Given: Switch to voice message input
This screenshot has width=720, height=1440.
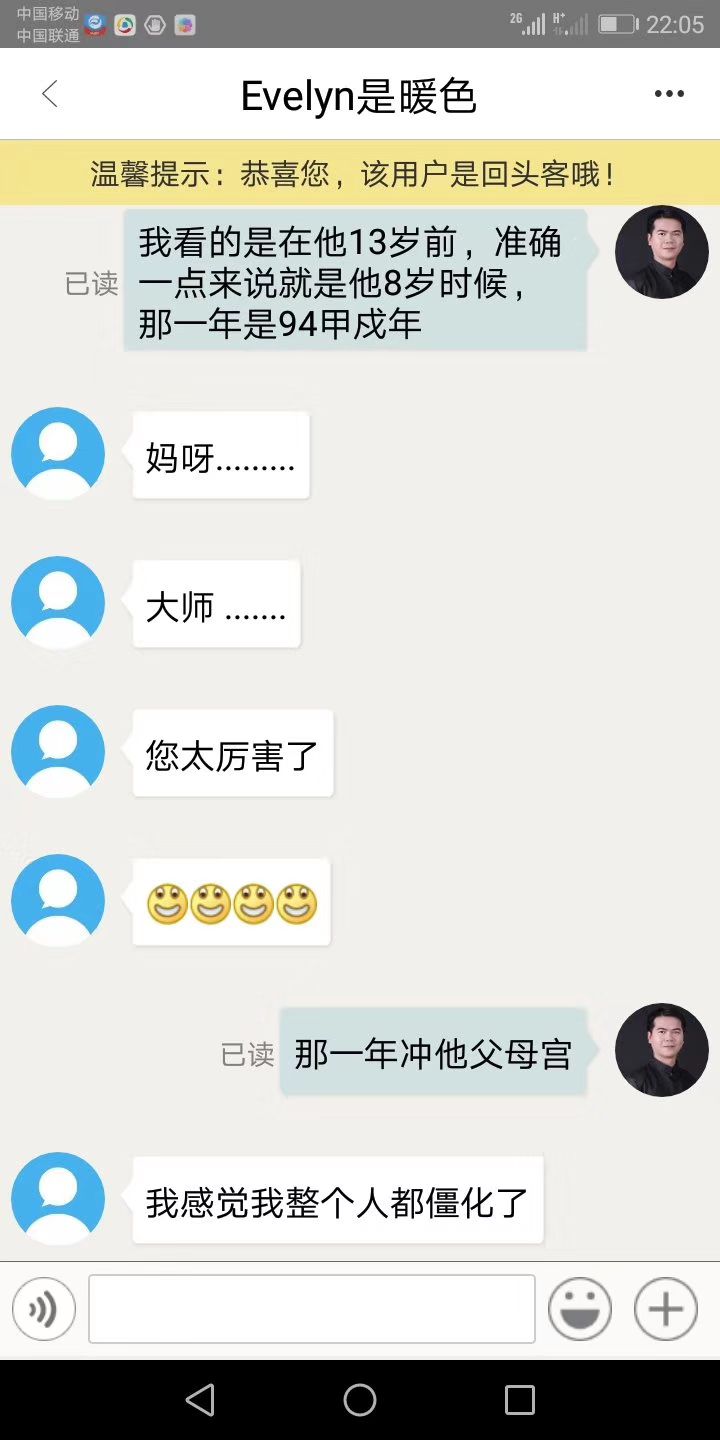Looking at the screenshot, I should pos(44,1309).
